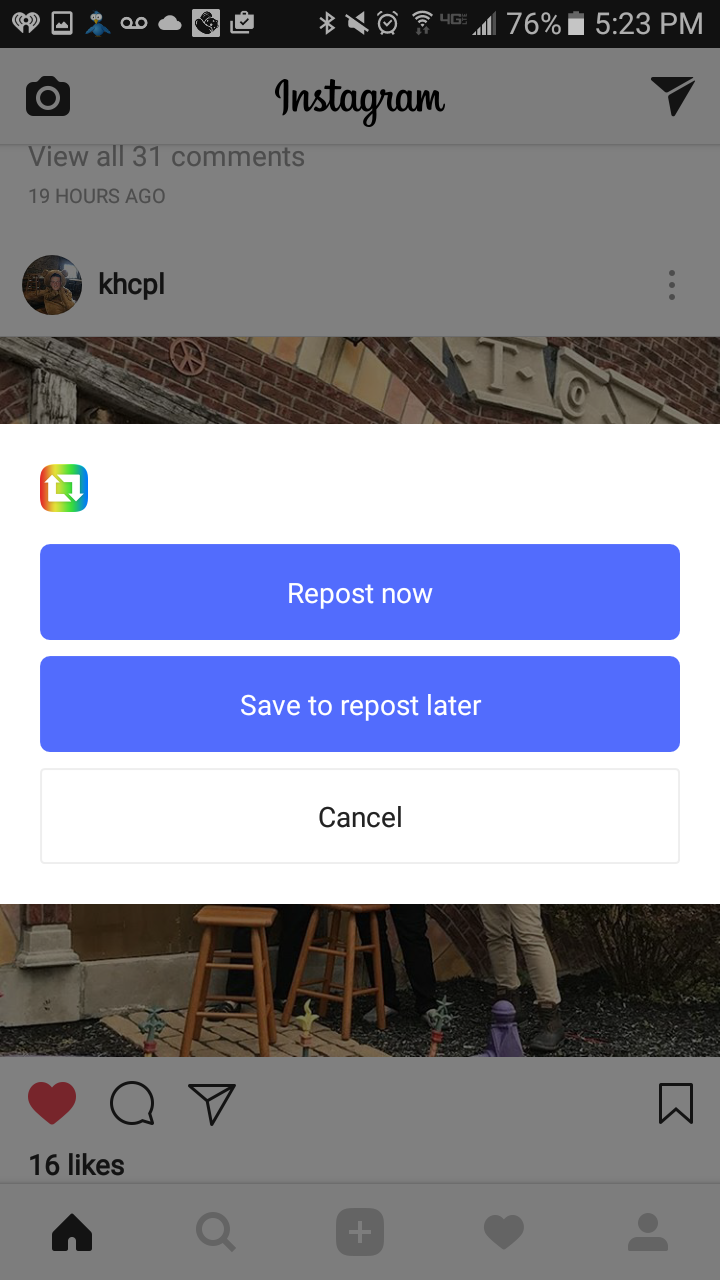Viewport: 720px width, 1280px height.
Task: Switch to the Profile tab
Action: coord(648,1232)
